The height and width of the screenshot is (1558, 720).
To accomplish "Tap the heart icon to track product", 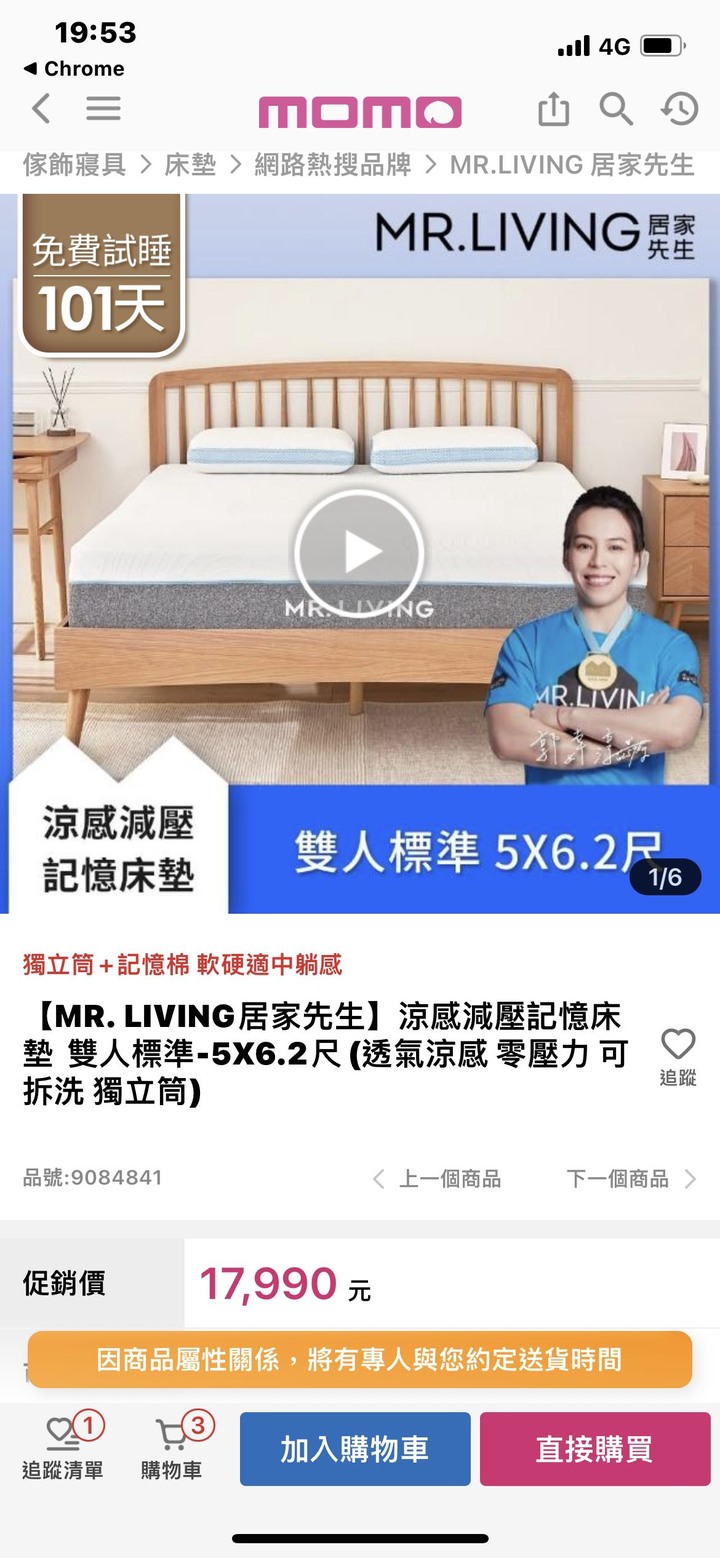I will (x=678, y=1044).
